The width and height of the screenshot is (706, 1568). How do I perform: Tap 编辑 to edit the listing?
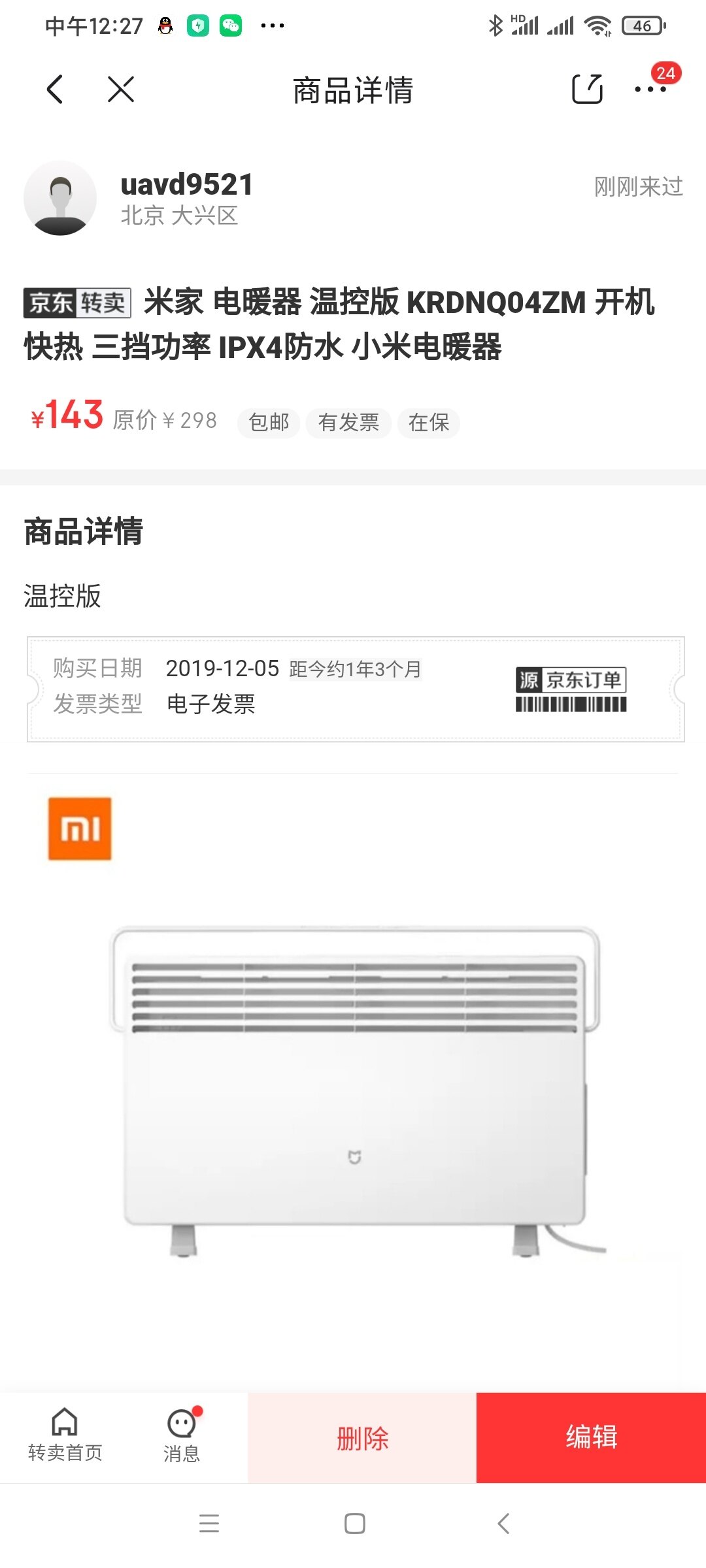[x=591, y=1438]
